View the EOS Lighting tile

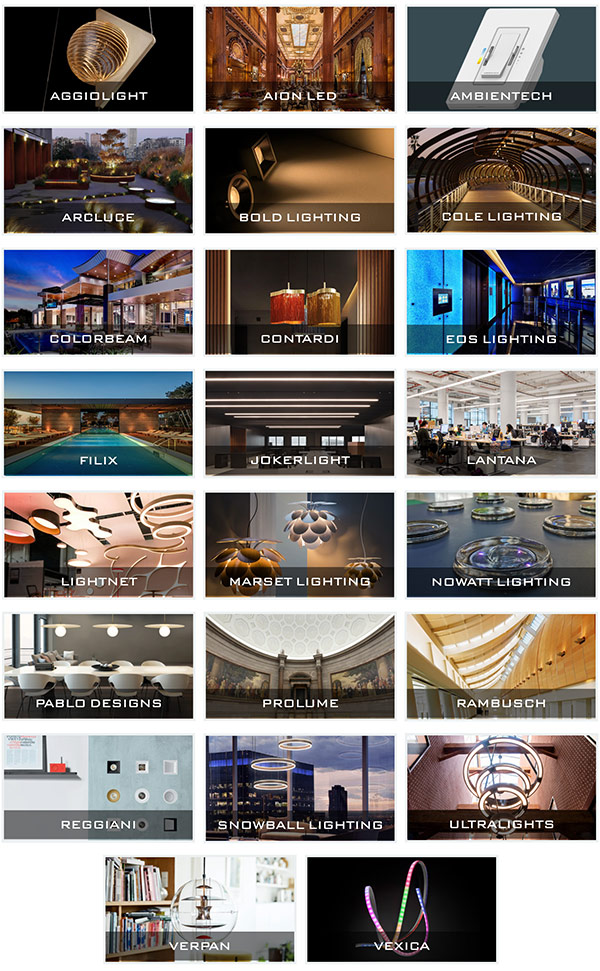[x=501, y=302]
